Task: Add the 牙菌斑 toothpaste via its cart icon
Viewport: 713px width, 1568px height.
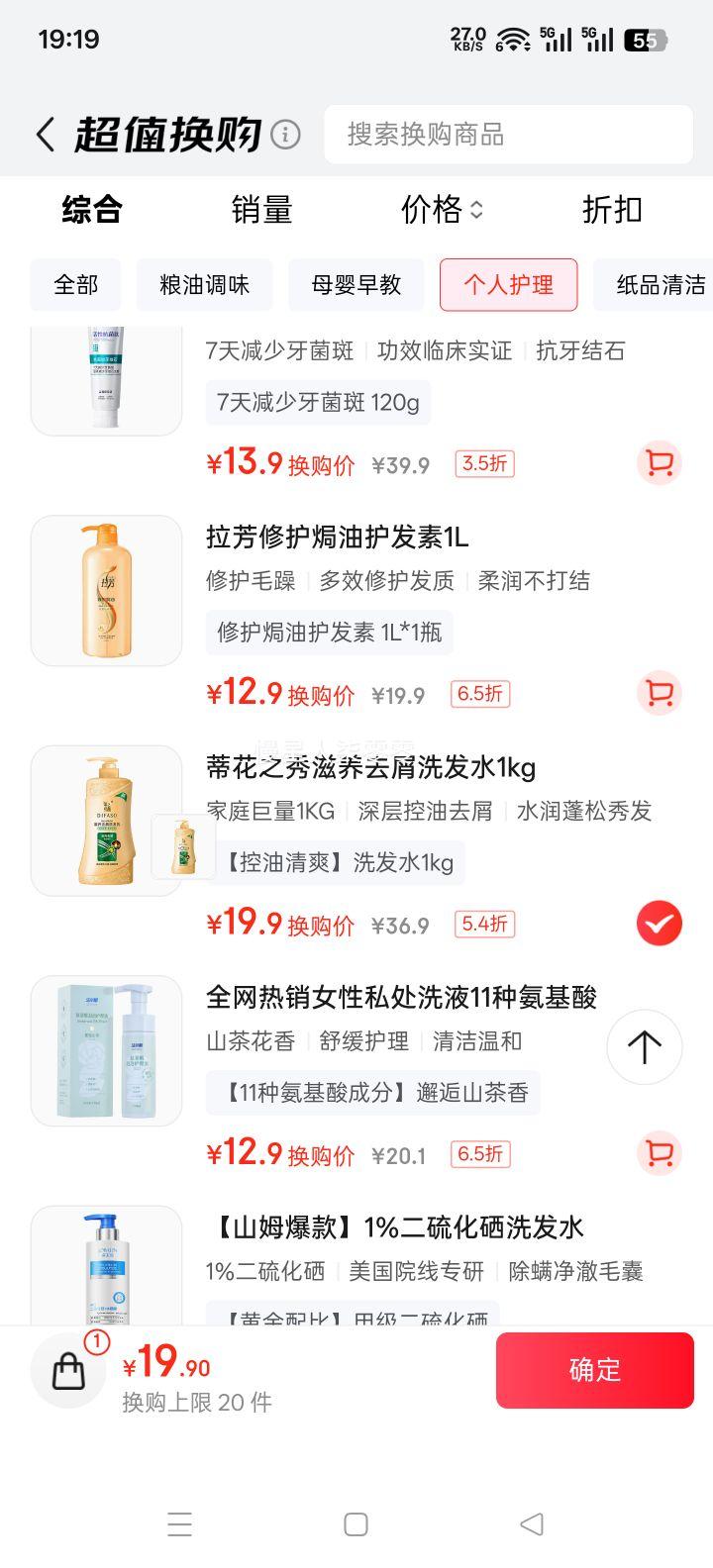Action: click(x=658, y=463)
